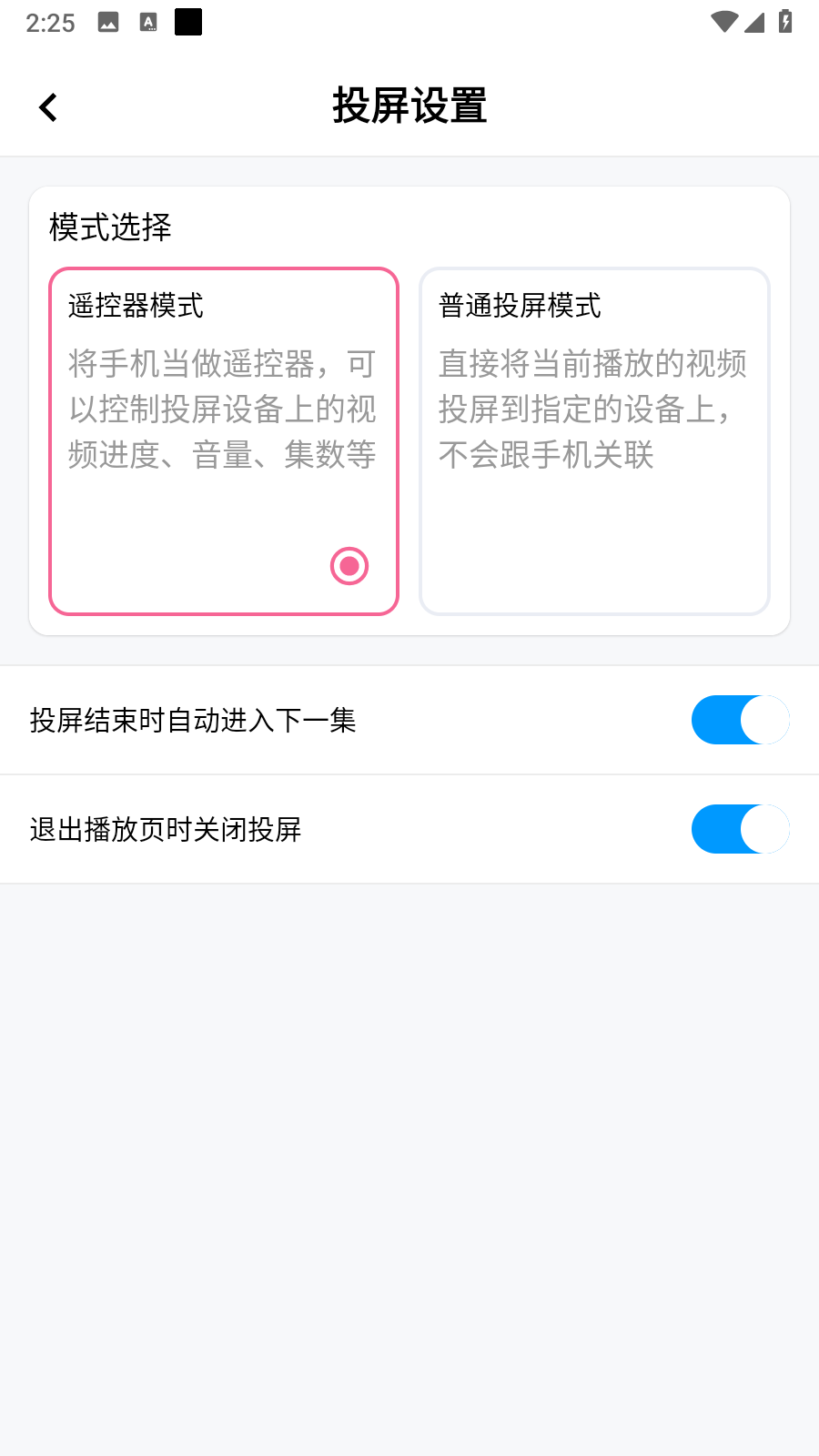Choose 普通投屏模式 option

(x=594, y=441)
